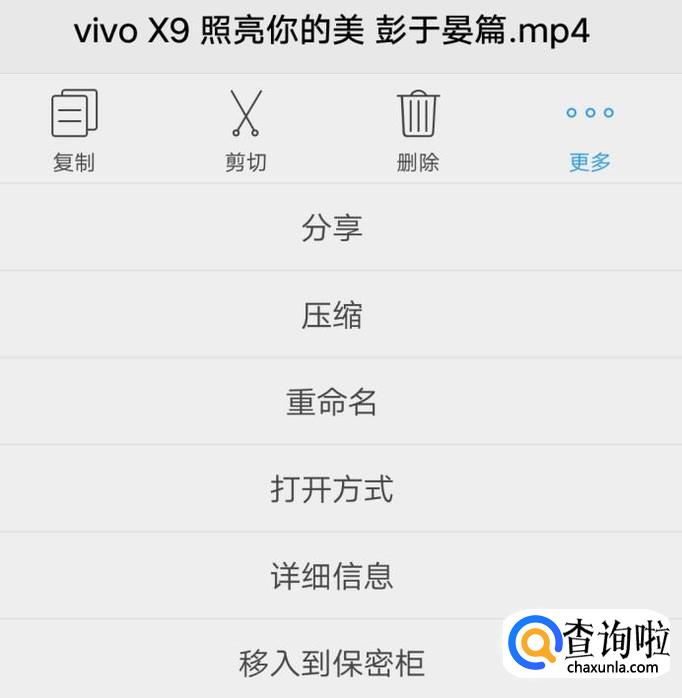Delete the file via 删除 trash icon
This screenshot has width=682, height=698.
(x=417, y=130)
